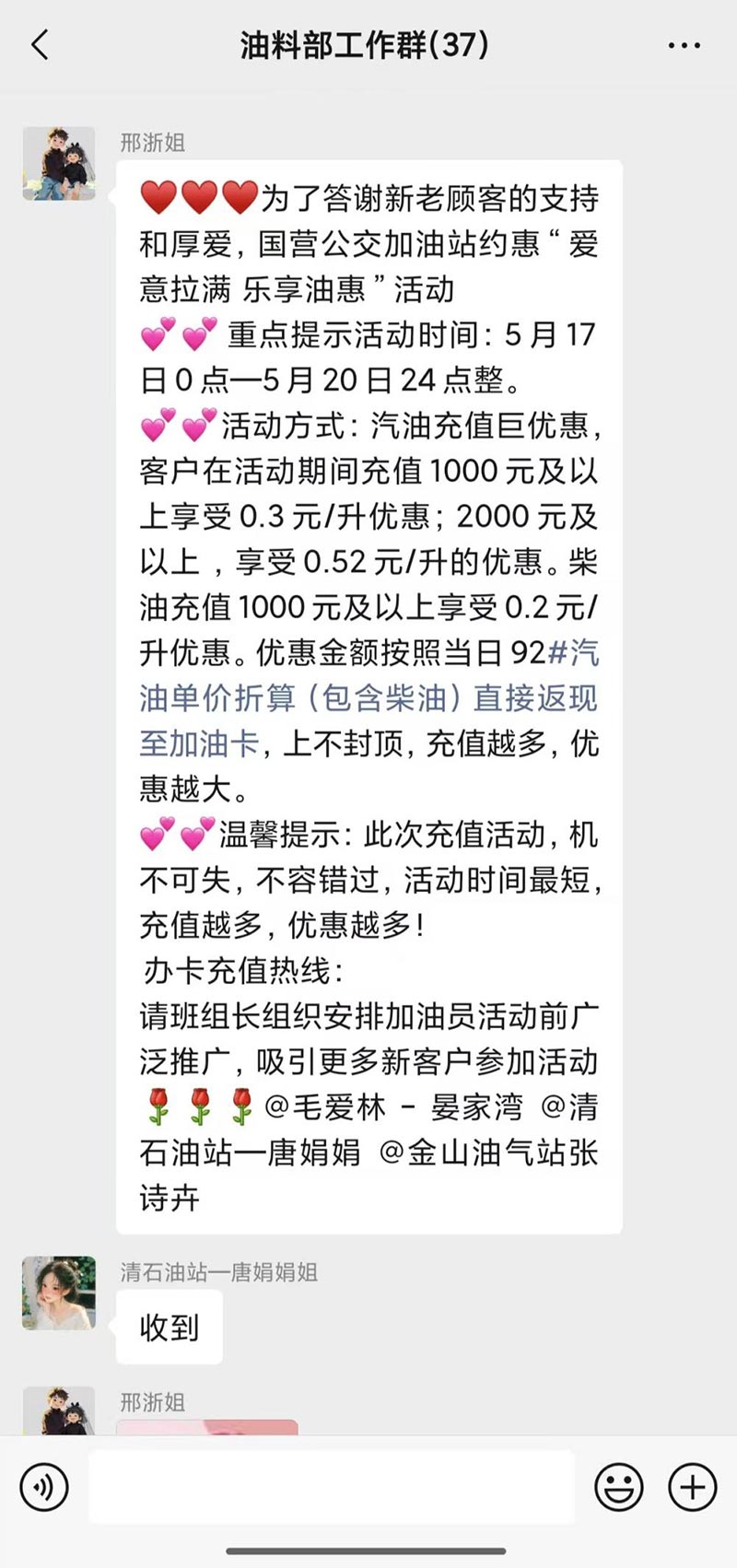737x1568 pixels.
Task: Open the #汽油单价折算 topic link
Action: click(368, 698)
